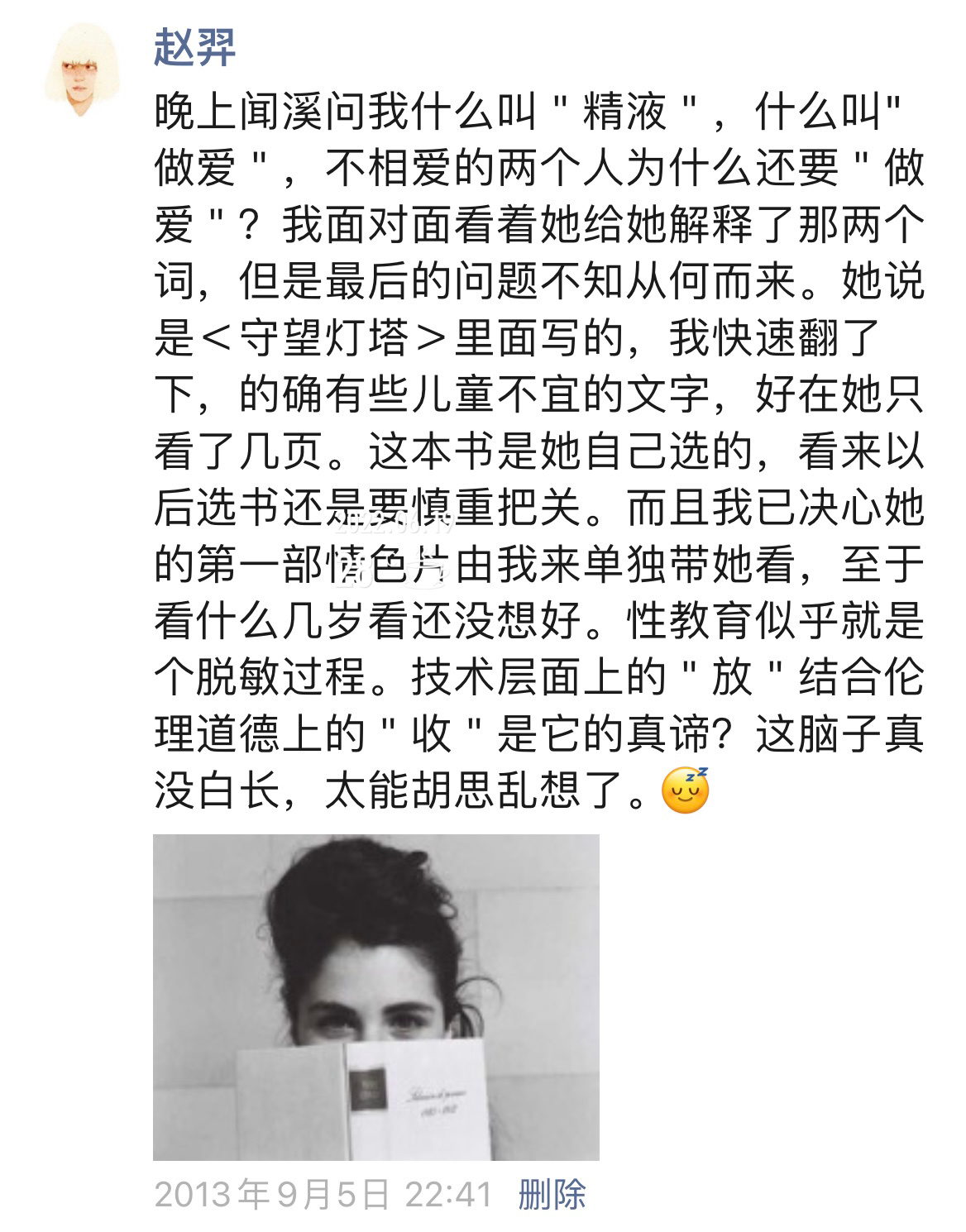This screenshot has width=966, height=1232.
Task: Open 赵羿's profile avatar
Action: [81, 70]
